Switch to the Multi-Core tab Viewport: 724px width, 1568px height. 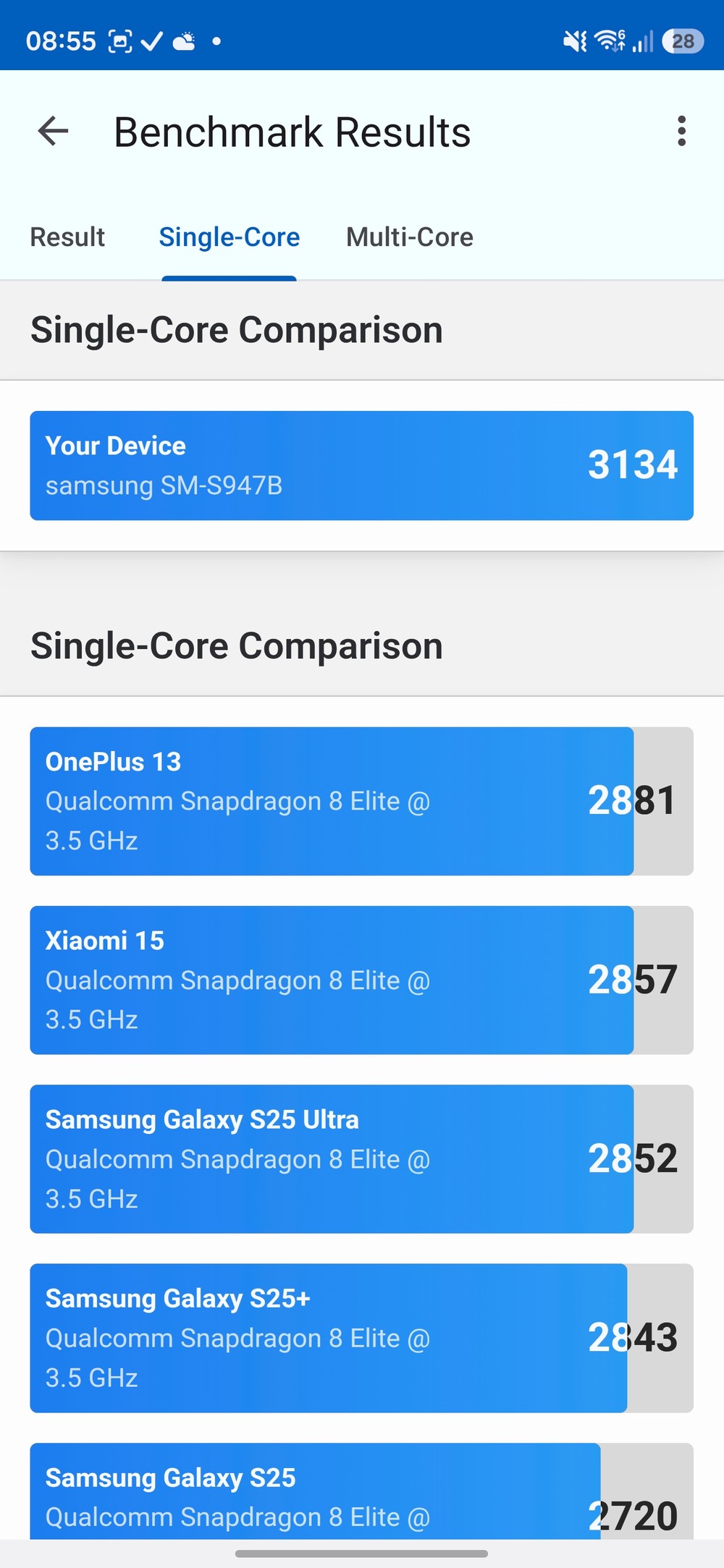click(x=409, y=237)
